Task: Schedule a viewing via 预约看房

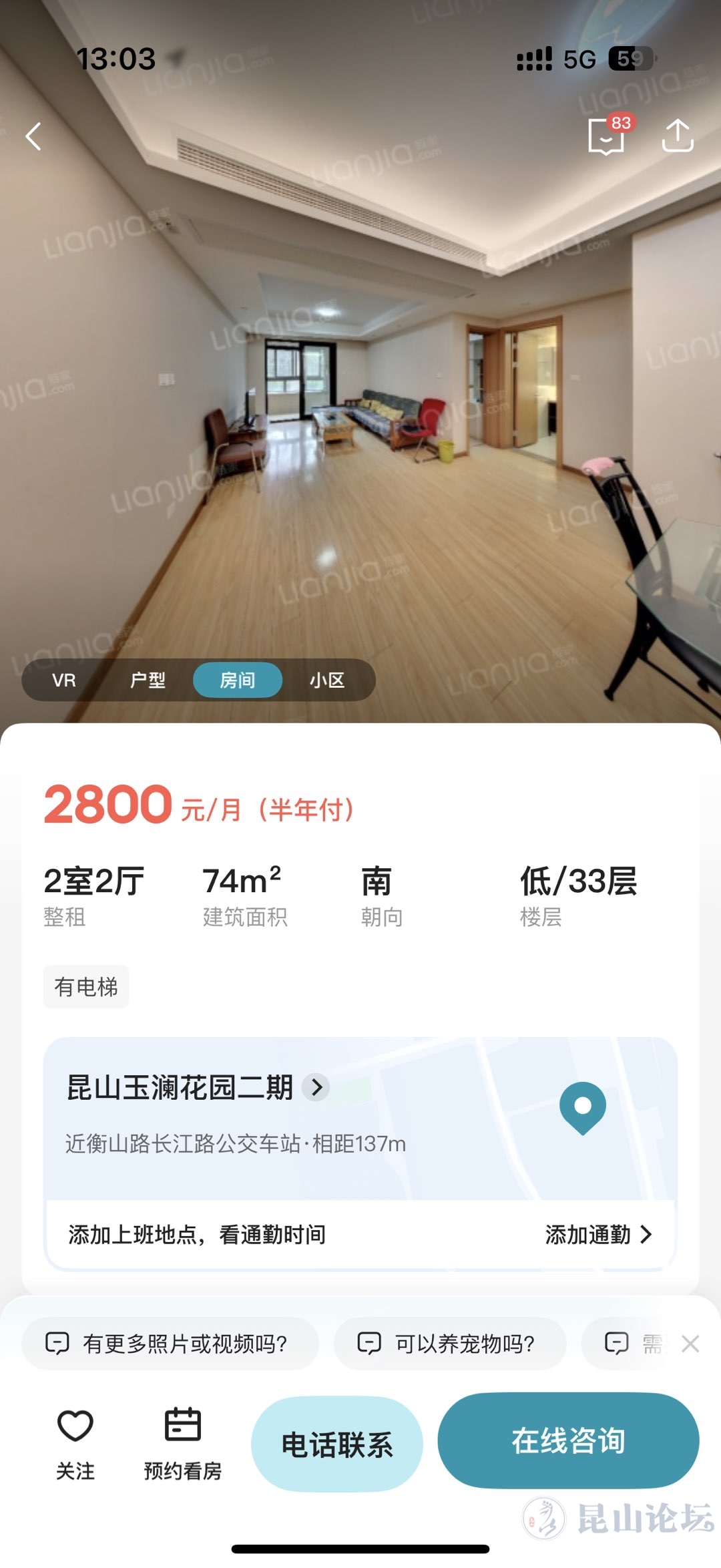Action: coord(182,1440)
